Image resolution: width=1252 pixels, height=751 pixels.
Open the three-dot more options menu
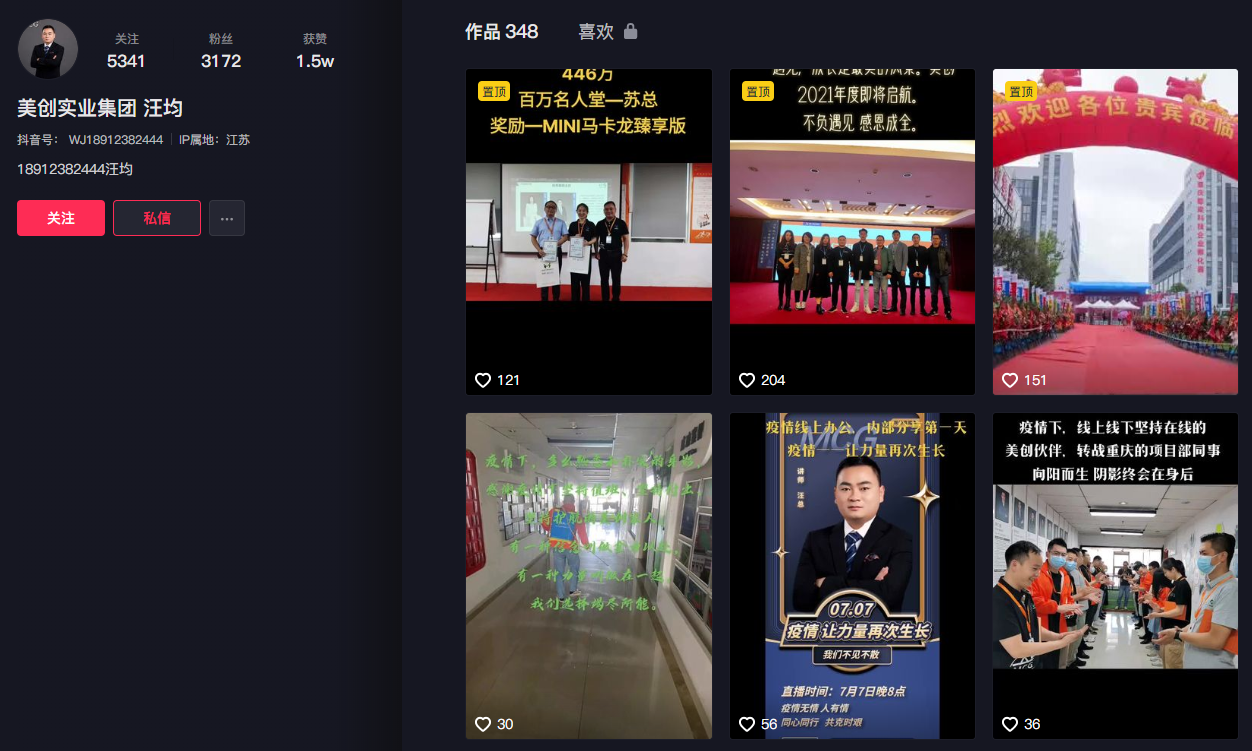[x=227, y=218]
